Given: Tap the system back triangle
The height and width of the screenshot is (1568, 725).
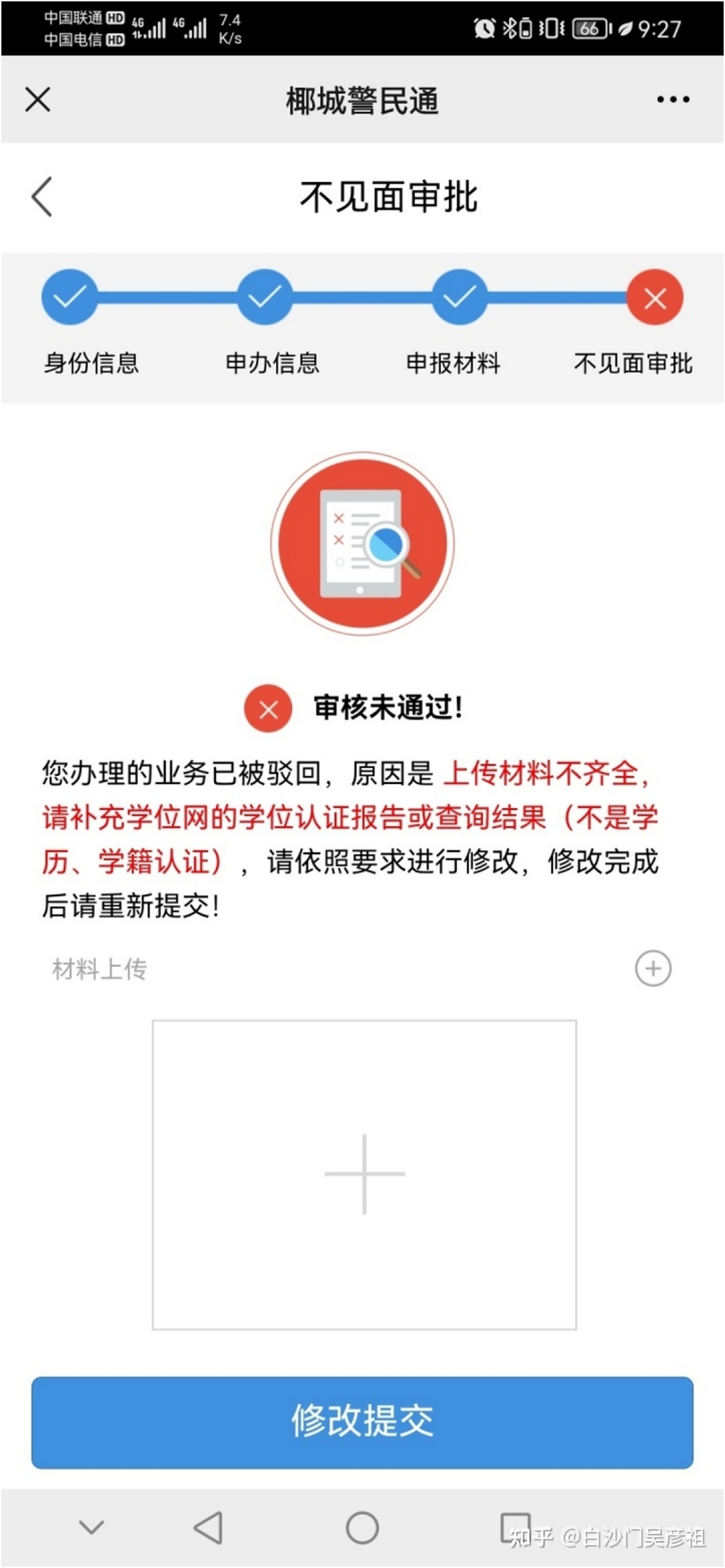Looking at the screenshot, I should point(208,1528).
